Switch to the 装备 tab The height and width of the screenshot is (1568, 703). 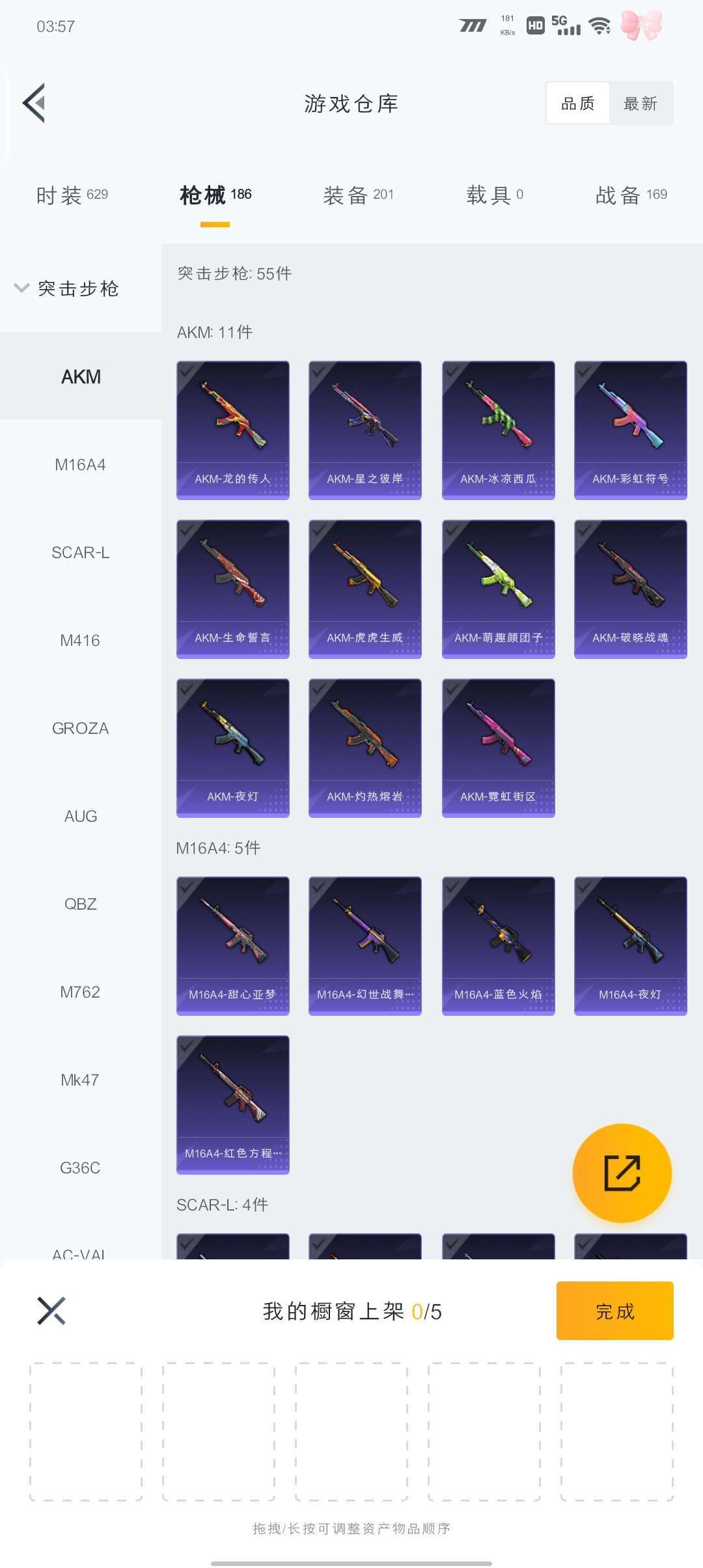(x=359, y=195)
